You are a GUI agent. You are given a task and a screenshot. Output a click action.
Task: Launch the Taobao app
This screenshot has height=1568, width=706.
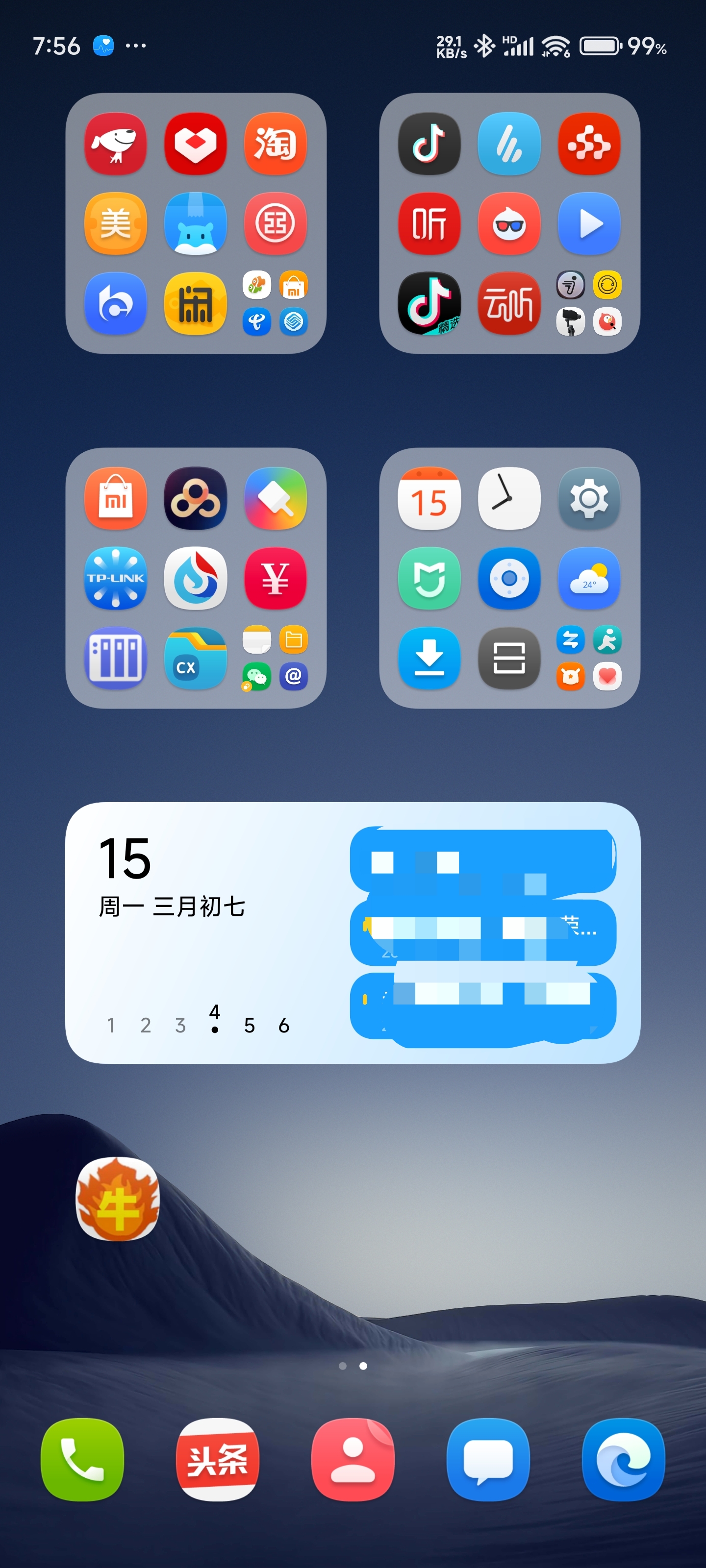tap(276, 143)
